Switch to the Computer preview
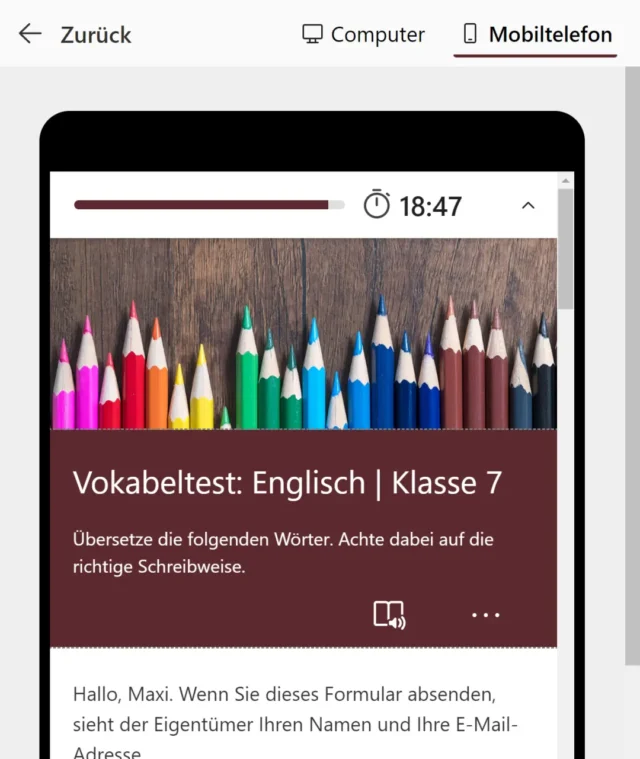The image size is (640, 759). point(363,34)
